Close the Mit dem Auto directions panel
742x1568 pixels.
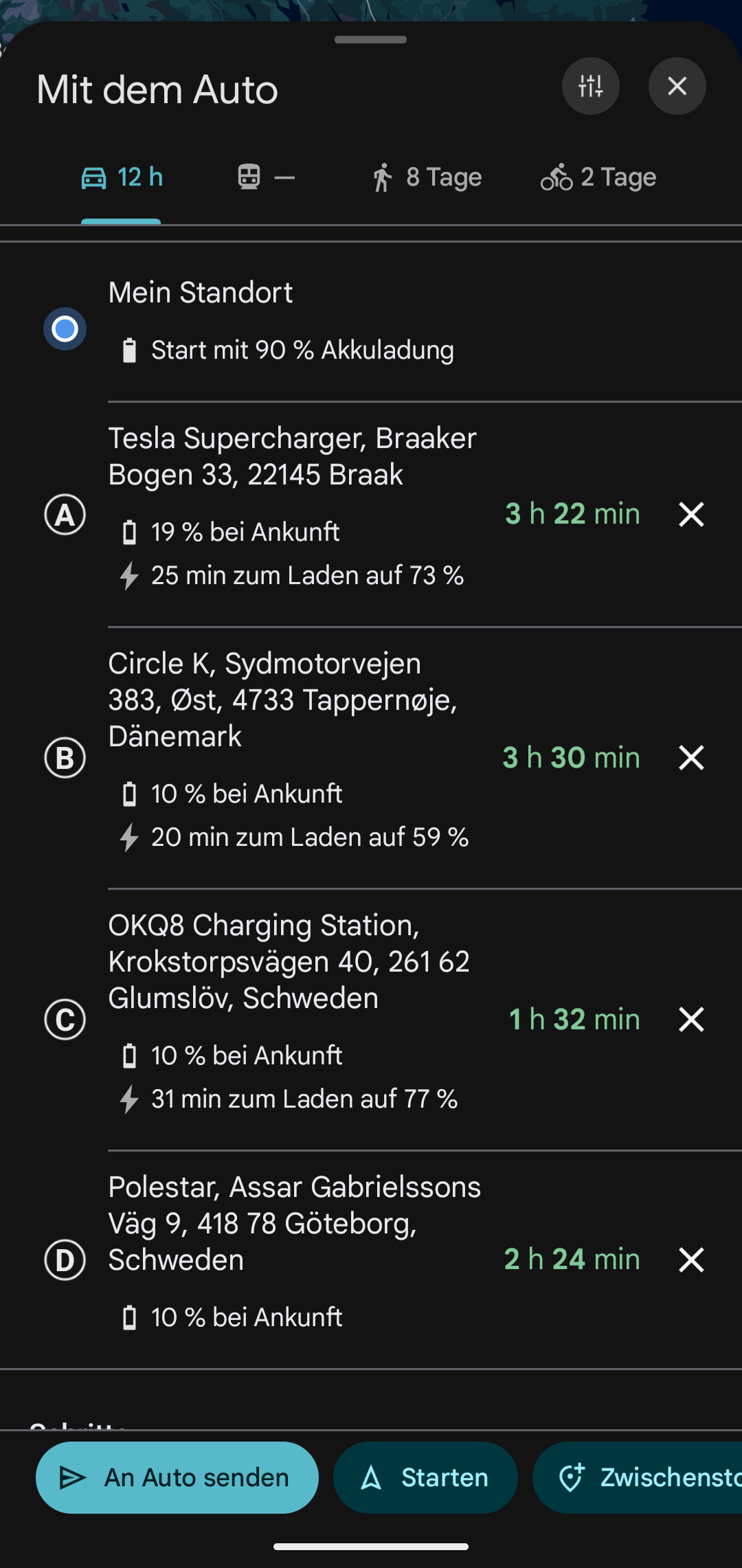[677, 86]
